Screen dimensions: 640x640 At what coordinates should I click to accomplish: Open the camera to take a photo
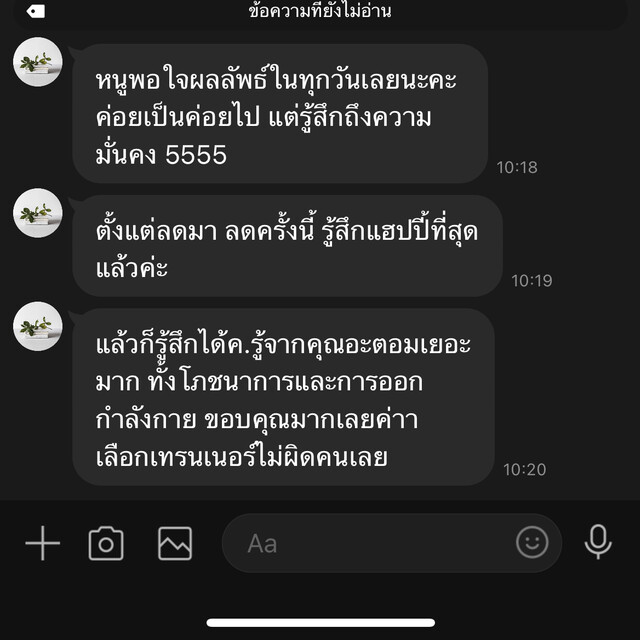106,543
